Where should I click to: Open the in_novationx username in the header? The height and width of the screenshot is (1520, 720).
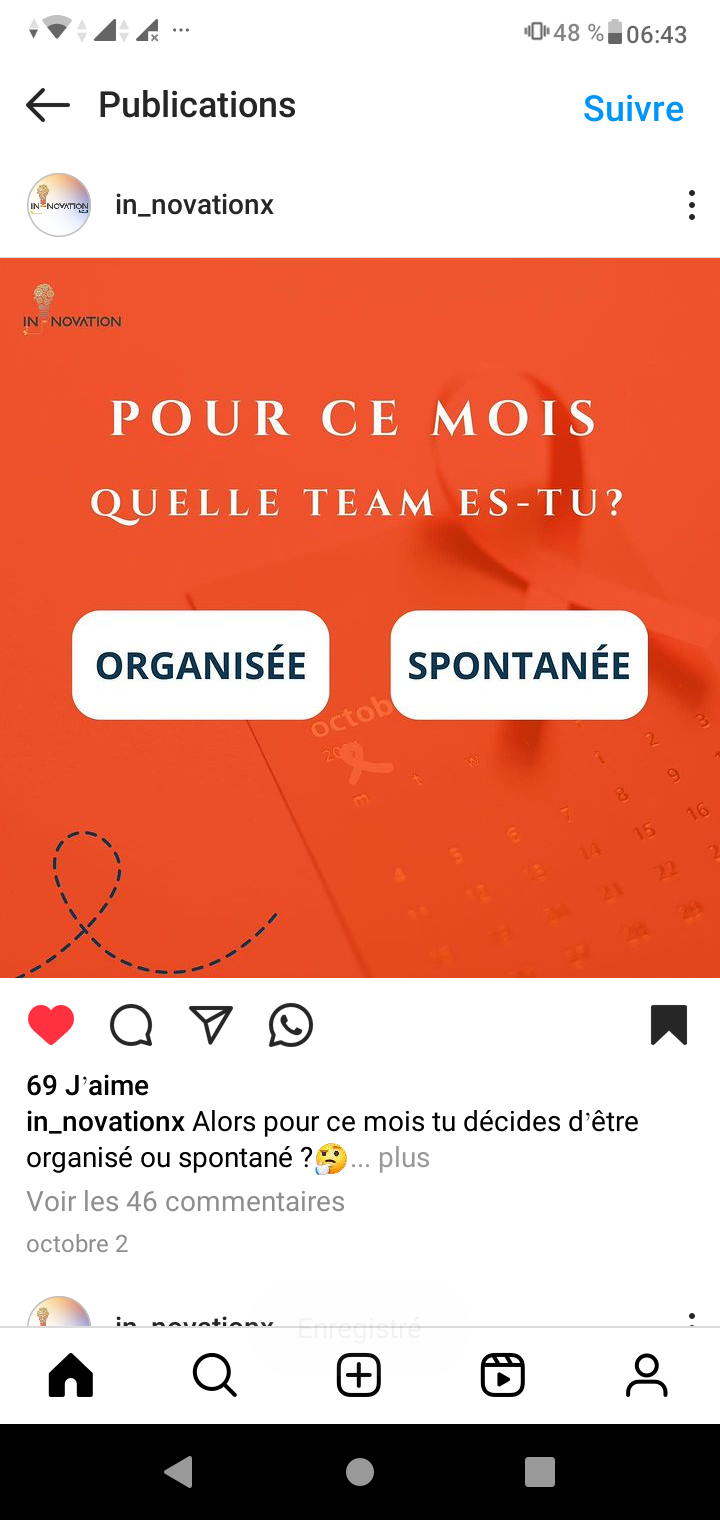point(195,205)
